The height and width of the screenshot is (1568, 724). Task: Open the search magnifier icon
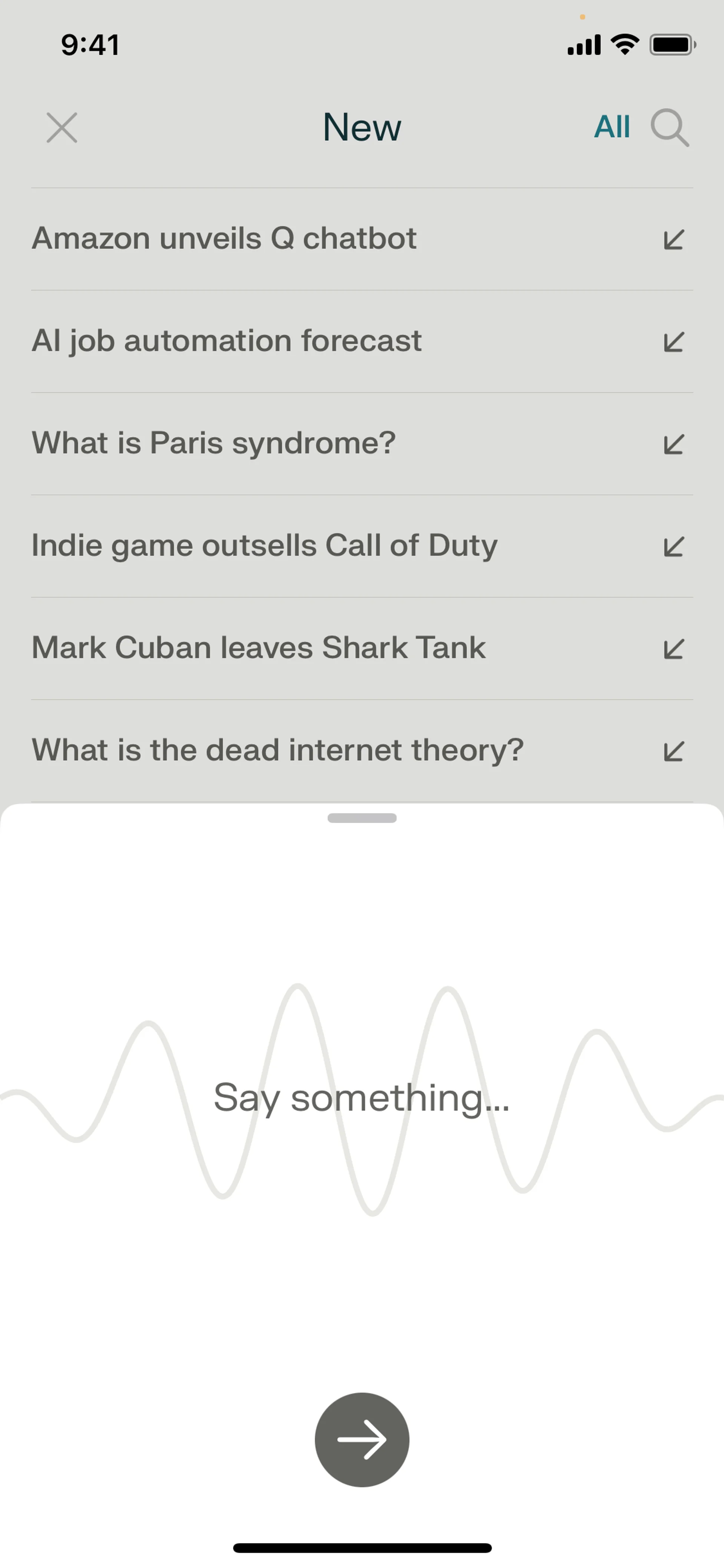[669, 128]
